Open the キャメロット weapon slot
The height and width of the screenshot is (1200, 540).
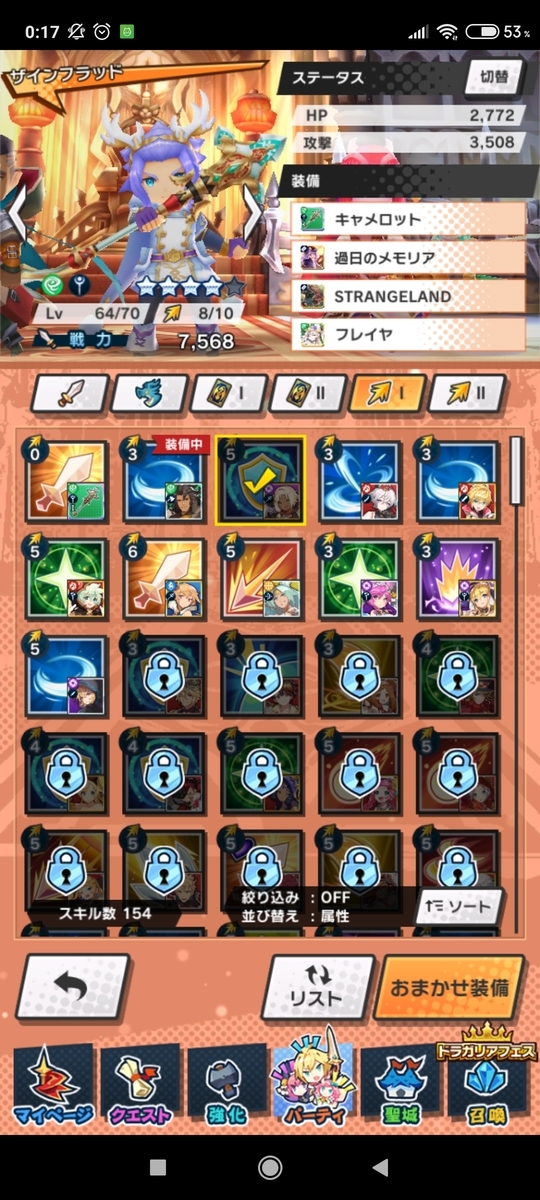pos(408,219)
